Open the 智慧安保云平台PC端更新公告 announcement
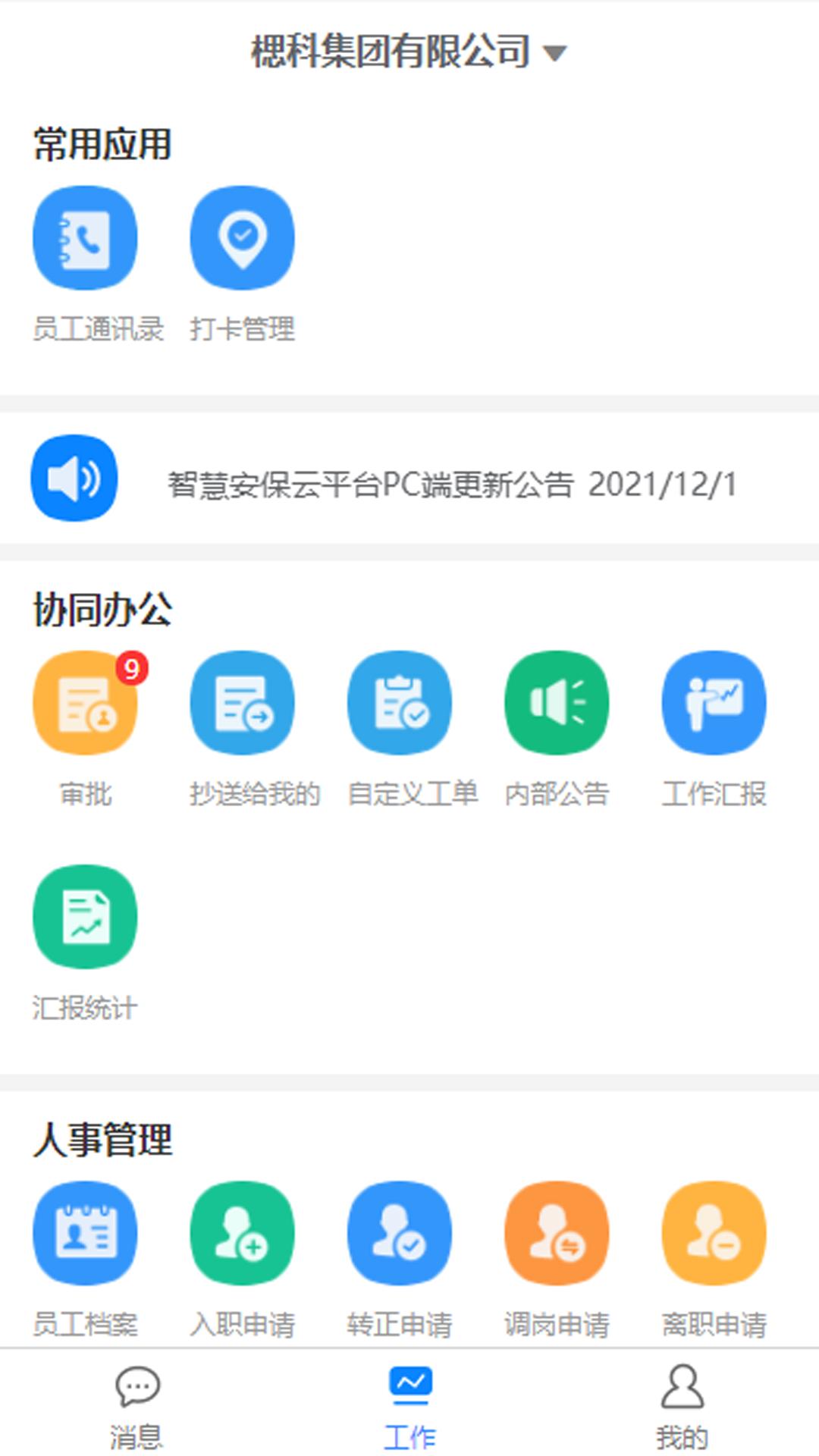Viewport: 819px width, 1456px height. [451, 484]
